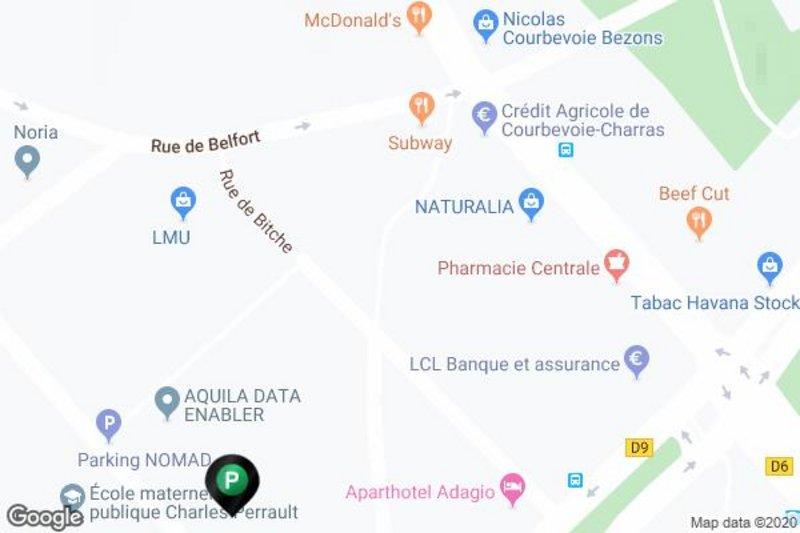Open the Crédit Agricole de Courbevoie-Charras pin
This screenshot has width=800, height=533.
pyautogui.click(x=484, y=115)
